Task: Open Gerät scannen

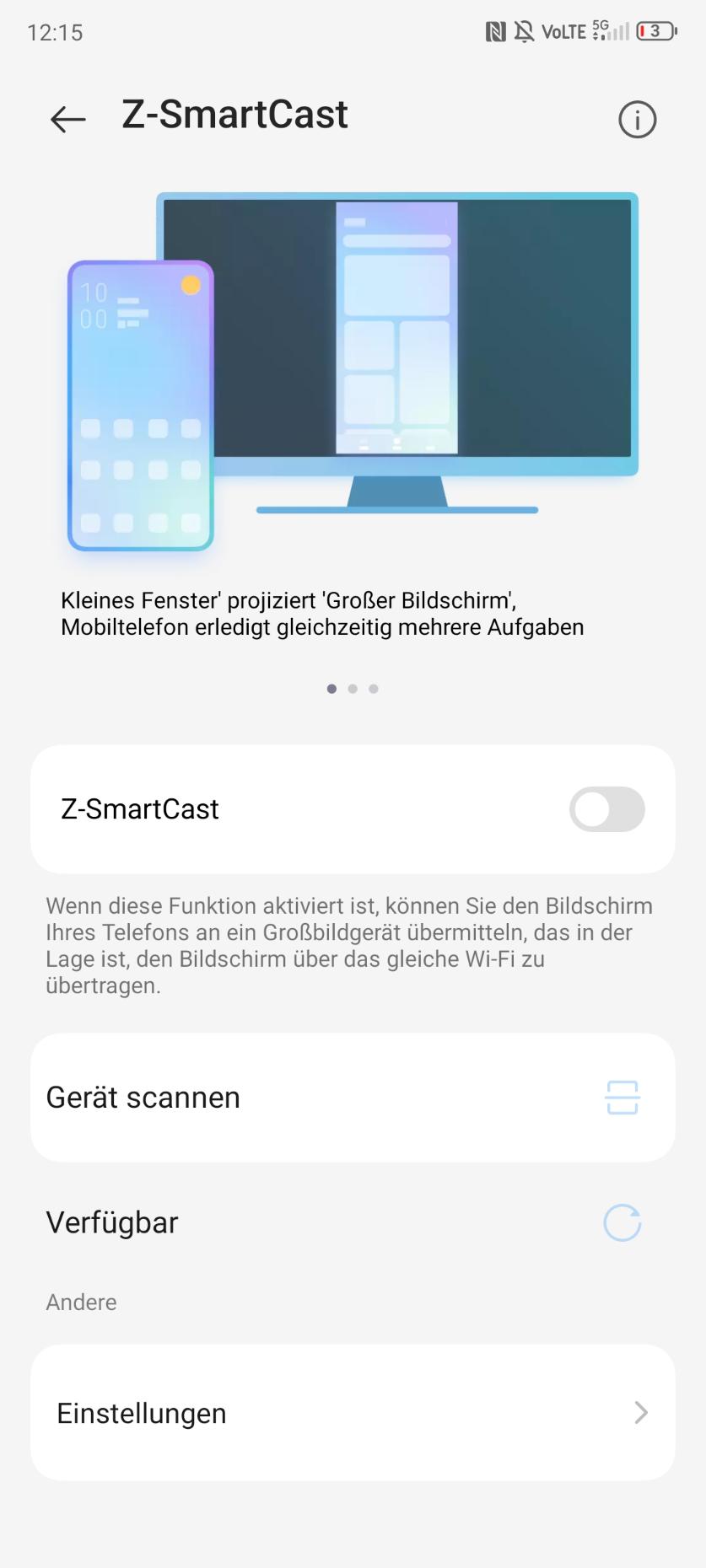Action: (x=353, y=1098)
